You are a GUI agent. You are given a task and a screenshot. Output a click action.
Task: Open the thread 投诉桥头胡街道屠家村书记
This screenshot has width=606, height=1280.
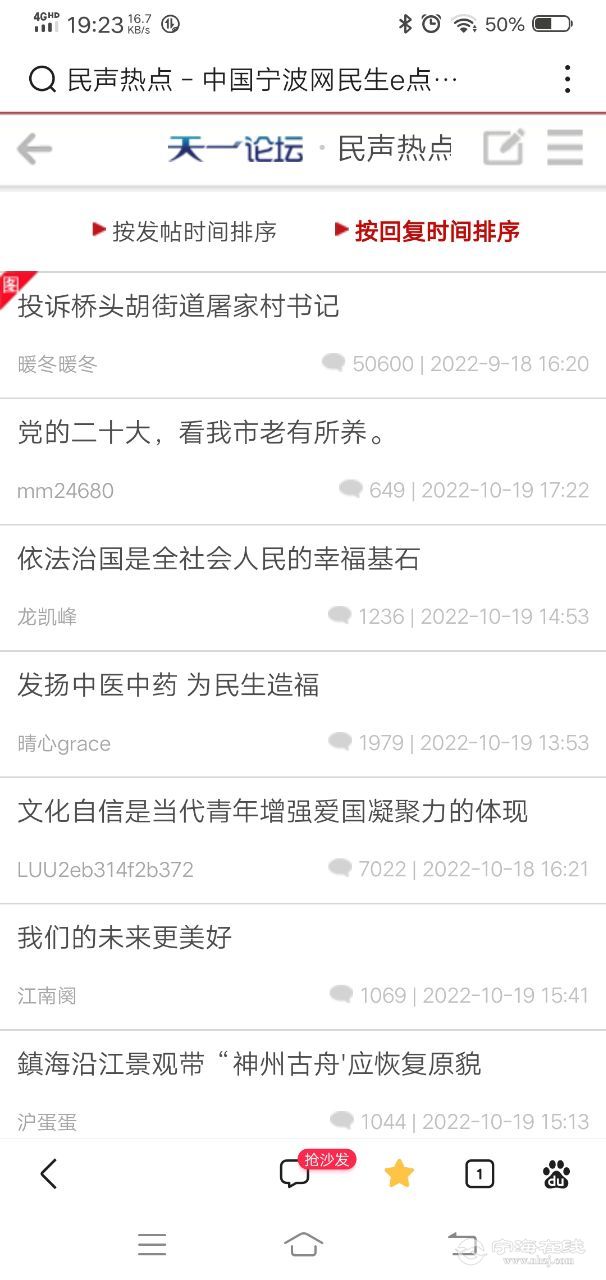180,306
